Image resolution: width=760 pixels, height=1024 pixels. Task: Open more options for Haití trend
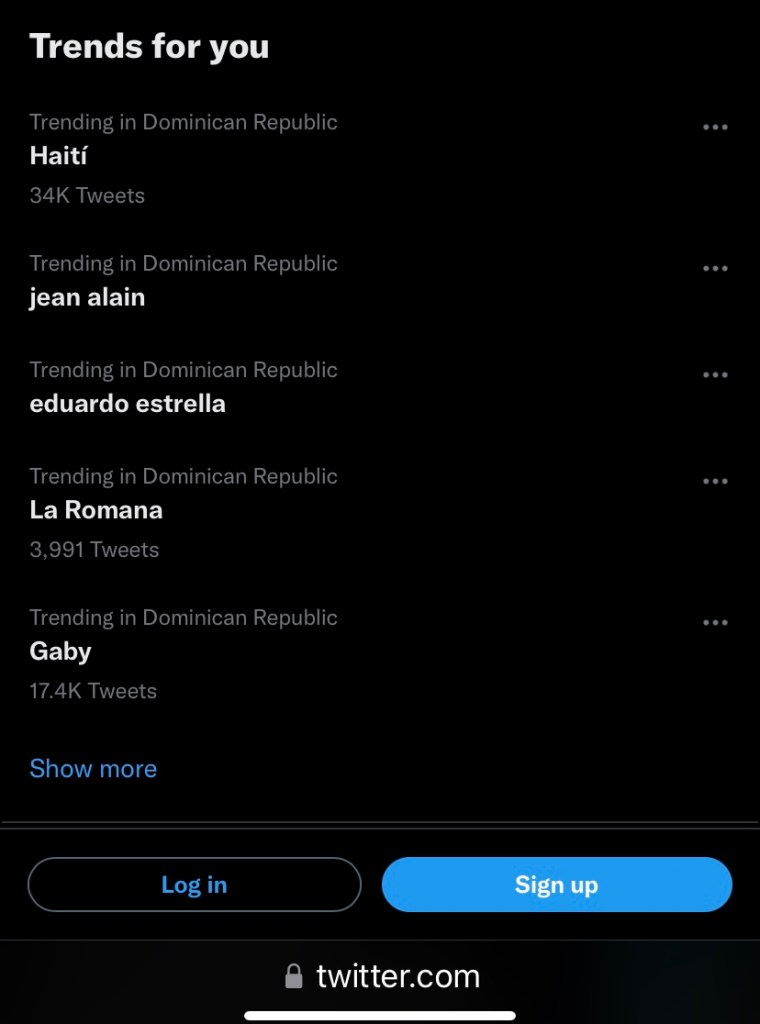715,127
